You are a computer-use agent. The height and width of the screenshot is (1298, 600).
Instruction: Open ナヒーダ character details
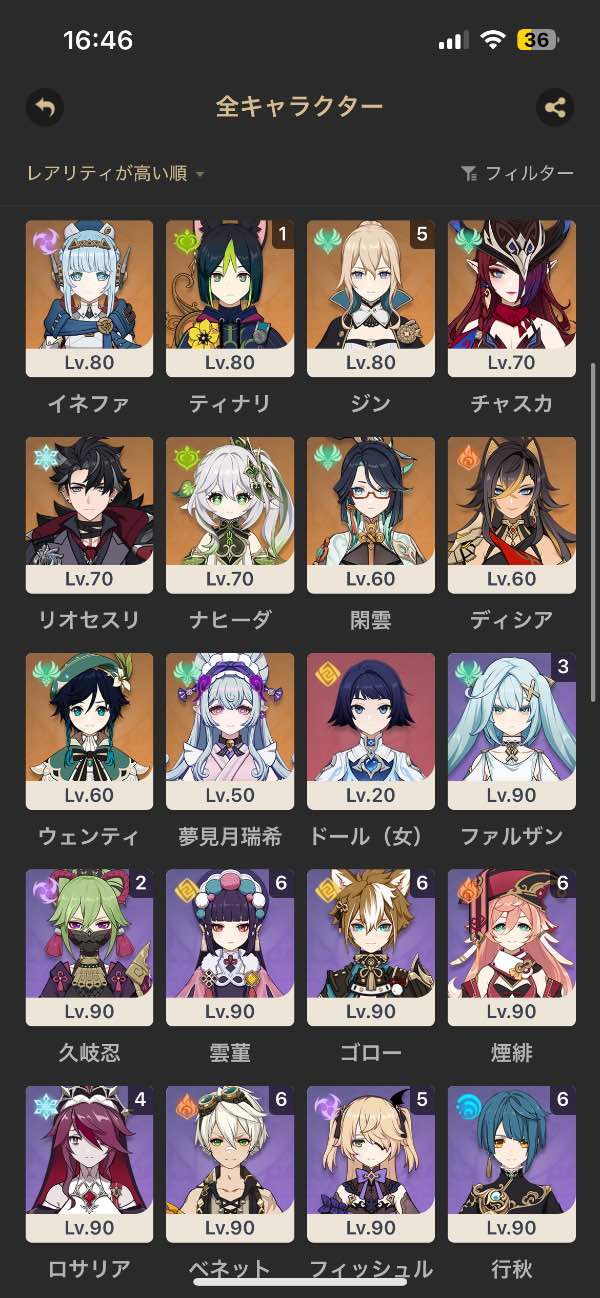tap(230, 514)
